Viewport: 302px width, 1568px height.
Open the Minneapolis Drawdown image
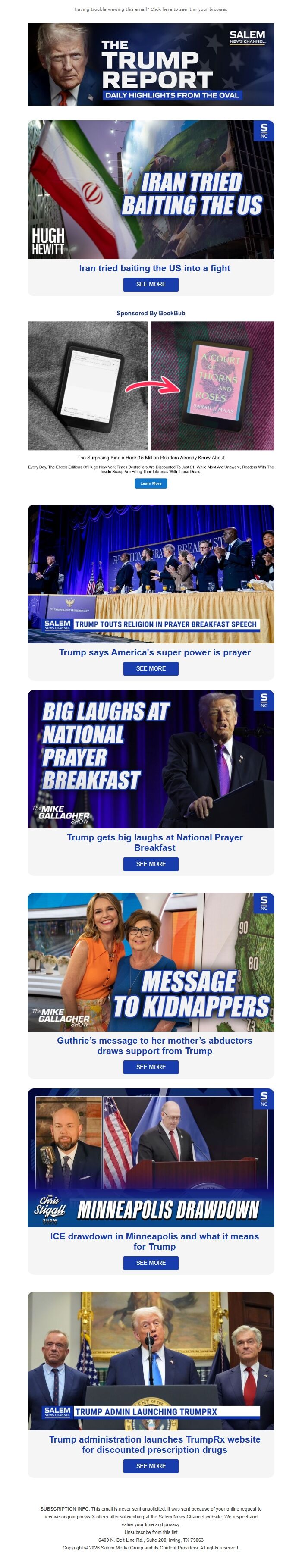click(151, 1157)
